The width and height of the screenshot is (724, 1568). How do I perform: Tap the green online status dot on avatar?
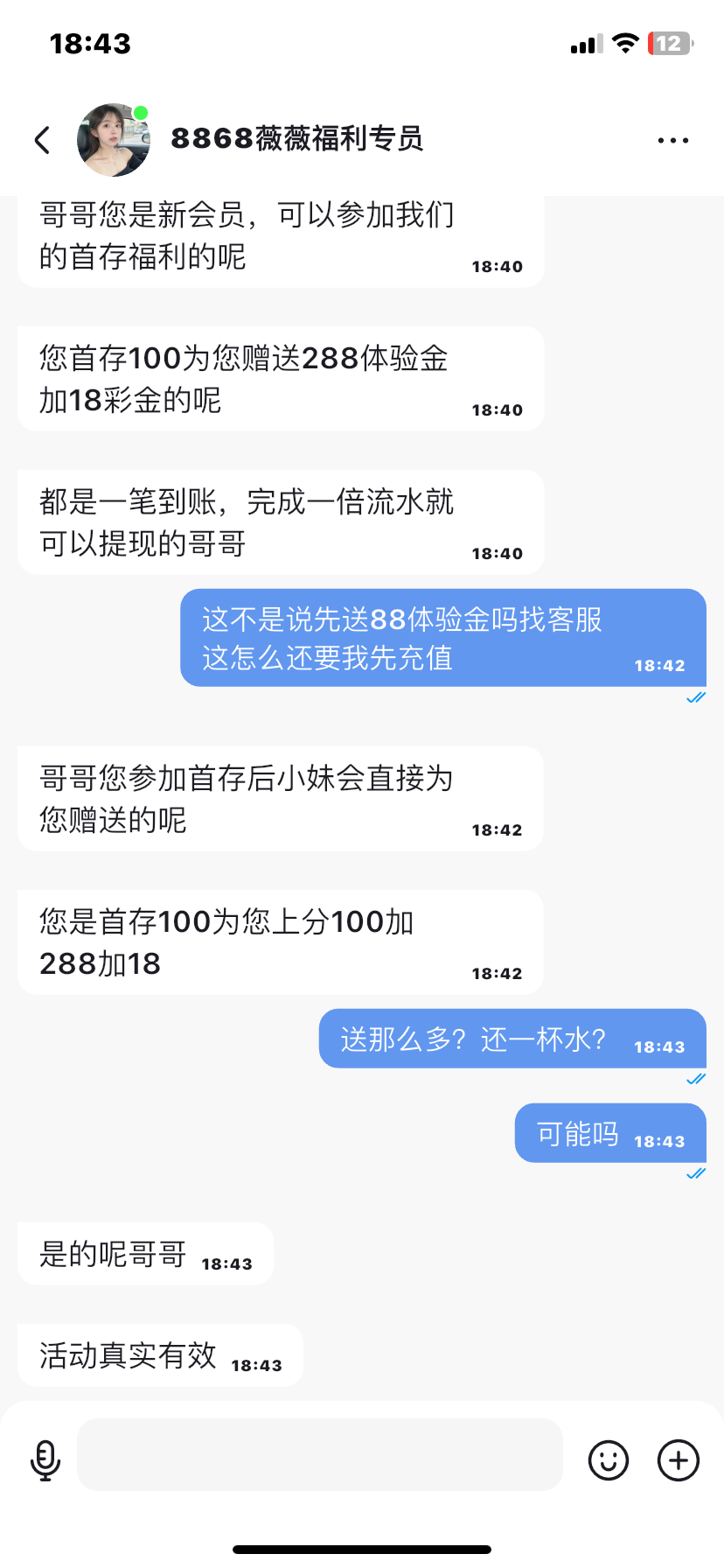click(x=142, y=112)
